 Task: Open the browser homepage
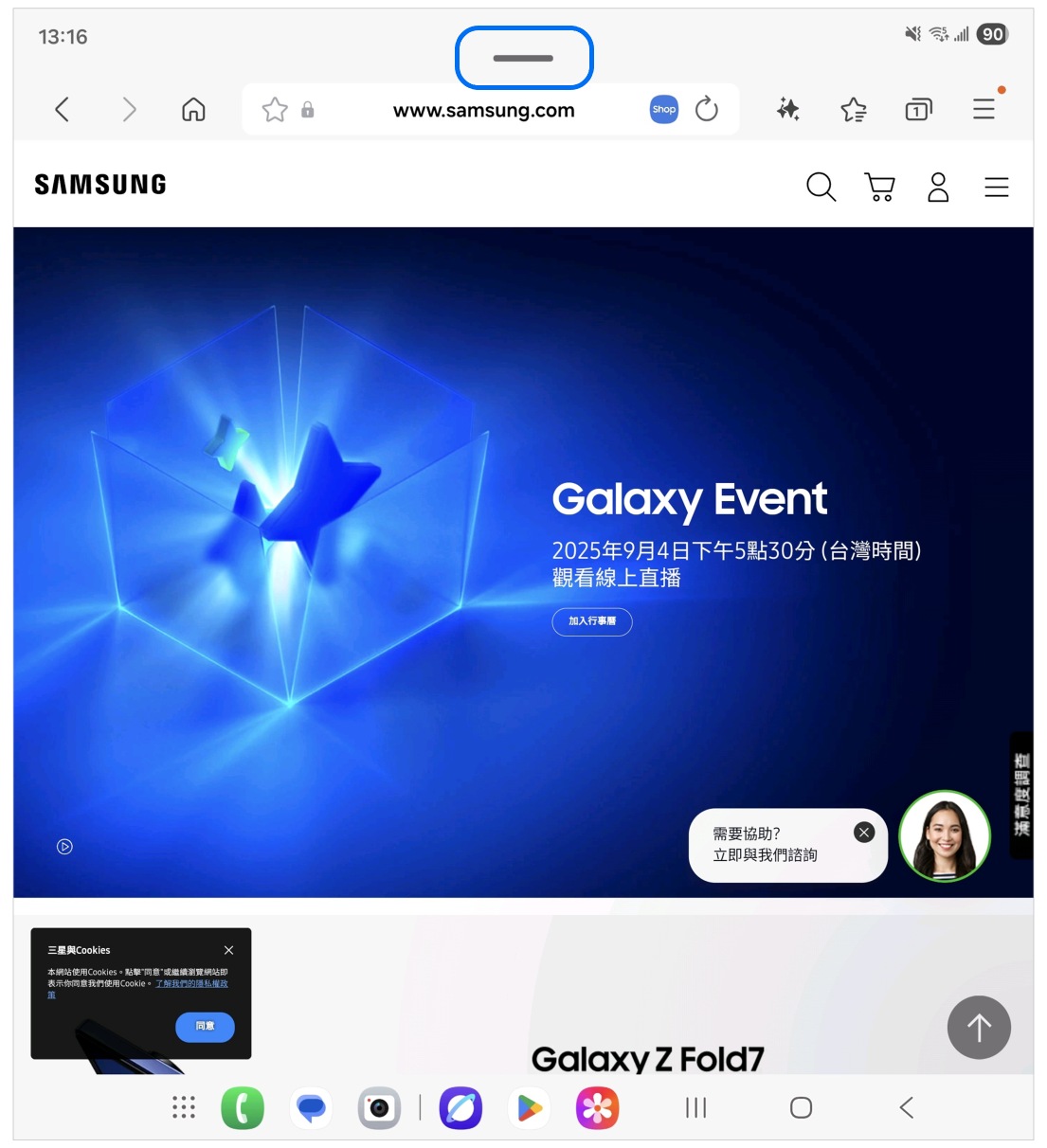(x=193, y=110)
